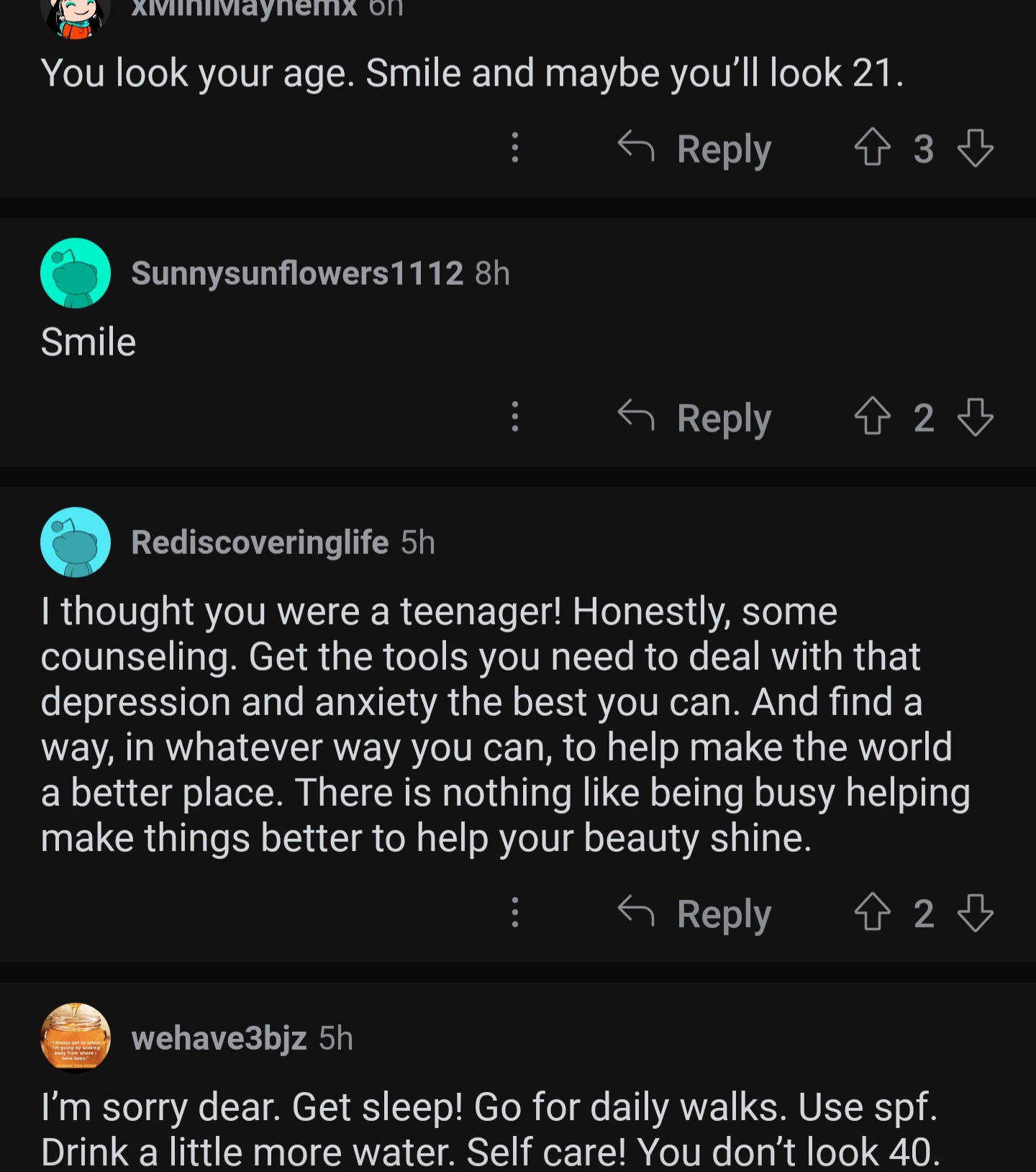Open Sunnysunflowers1112's profile
The image size is (1036, 1172).
coord(296,273)
